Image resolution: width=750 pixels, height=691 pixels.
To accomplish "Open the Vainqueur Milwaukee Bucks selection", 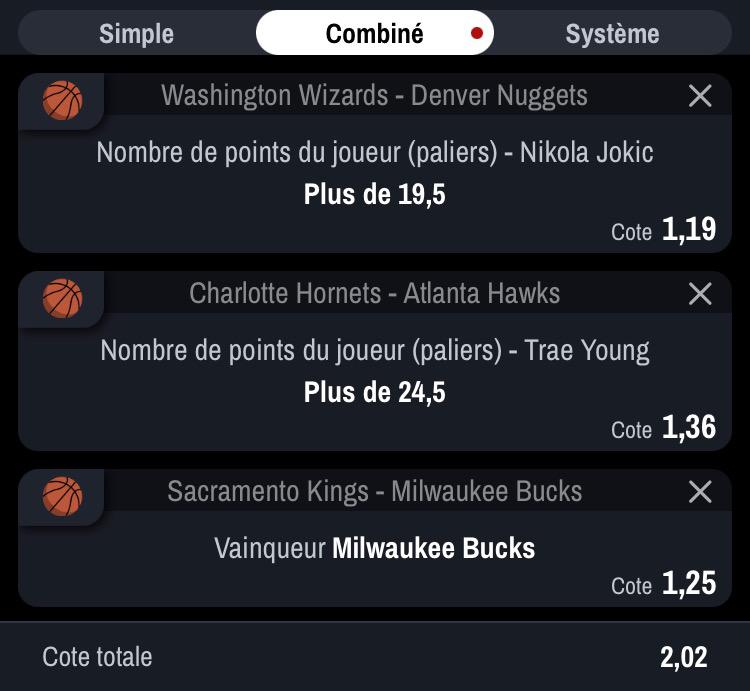I will tap(375, 549).
